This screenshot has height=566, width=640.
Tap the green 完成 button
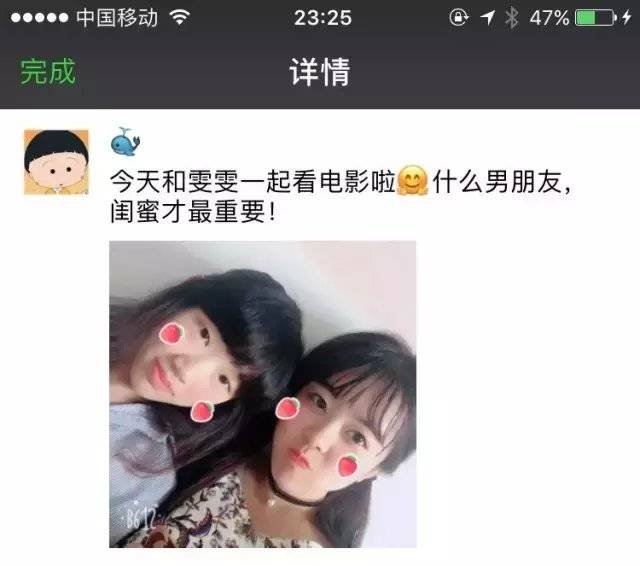[x=48, y=72]
